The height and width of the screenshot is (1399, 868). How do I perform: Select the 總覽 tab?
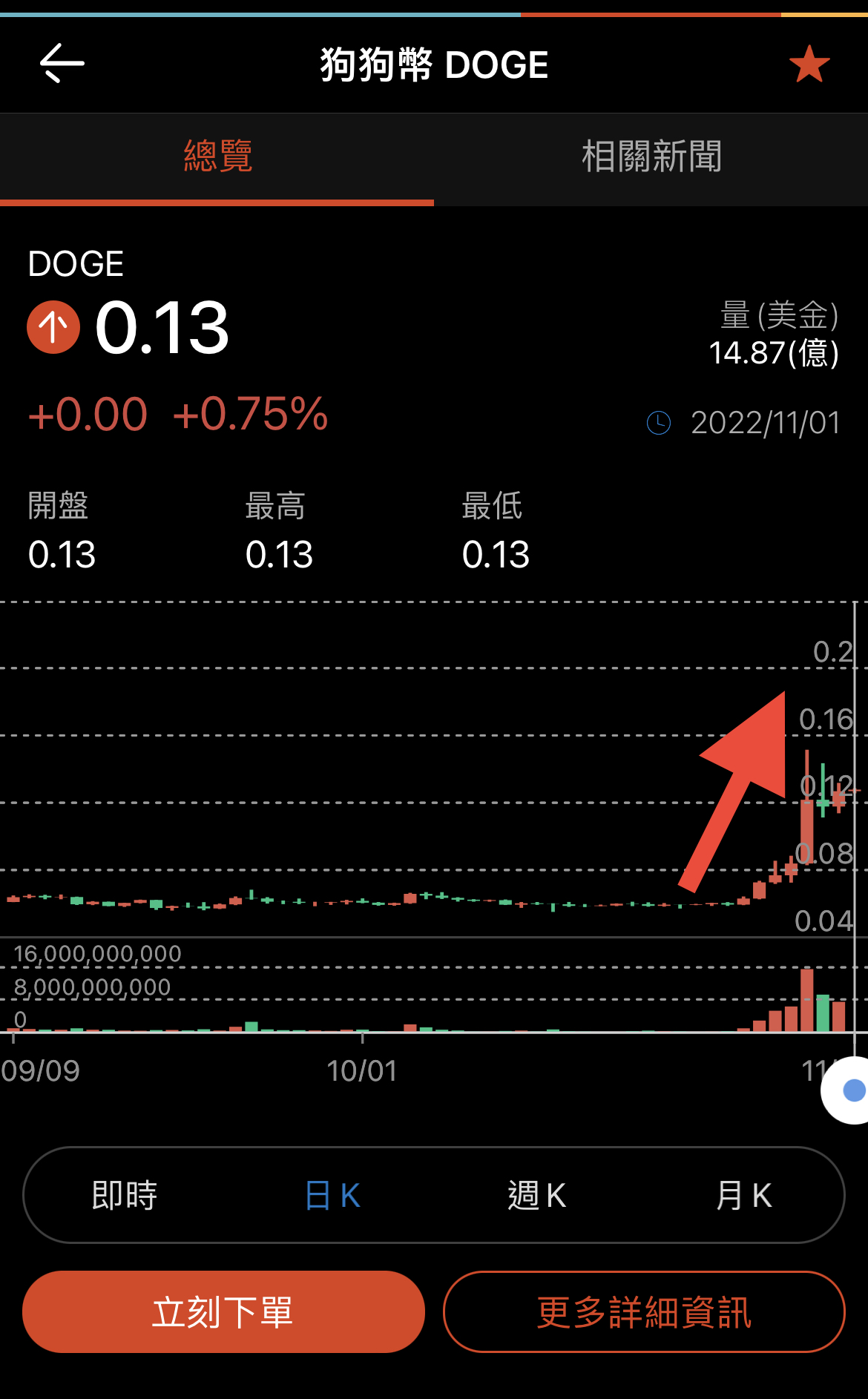click(x=217, y=157)
